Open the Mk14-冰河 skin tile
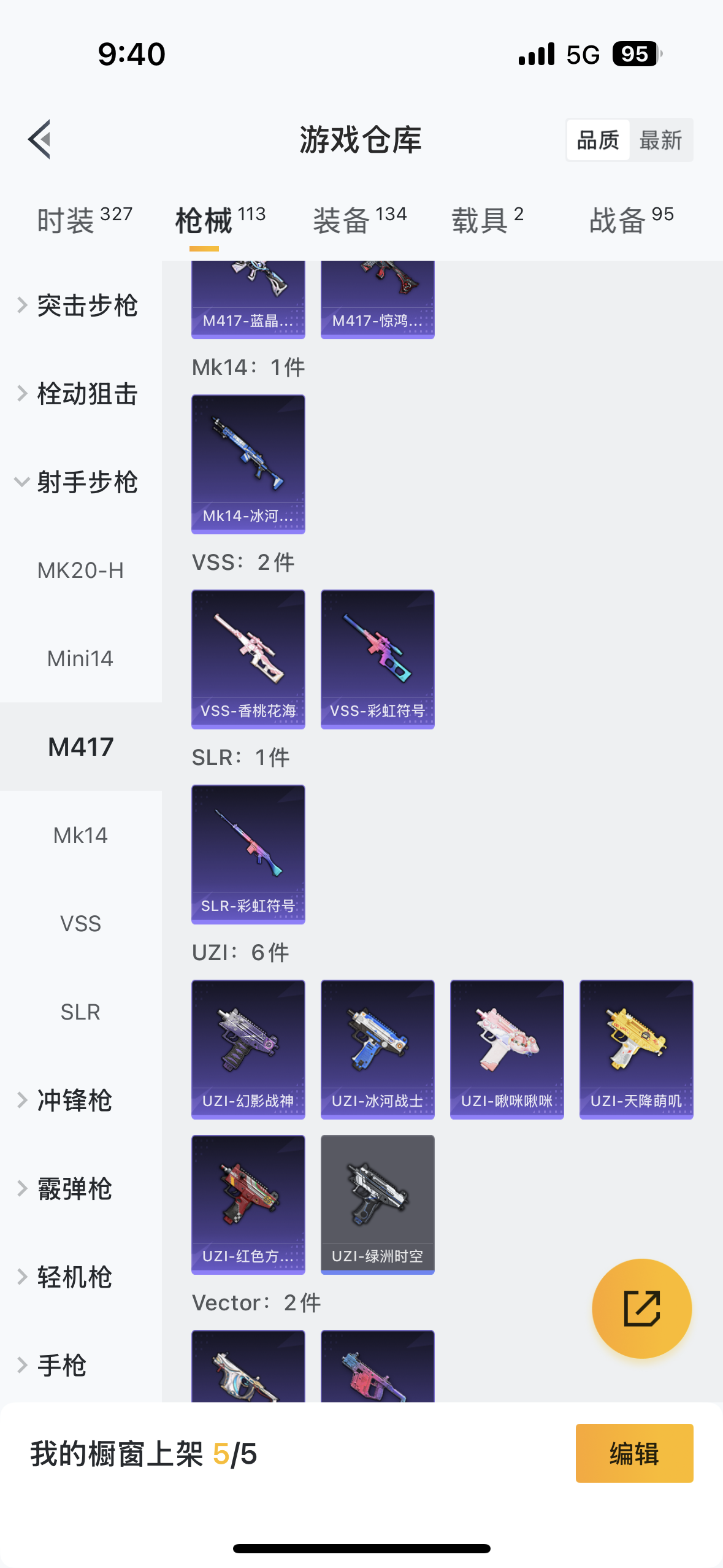The width and height of the screenshot is (723, 1568). [248, 464]
